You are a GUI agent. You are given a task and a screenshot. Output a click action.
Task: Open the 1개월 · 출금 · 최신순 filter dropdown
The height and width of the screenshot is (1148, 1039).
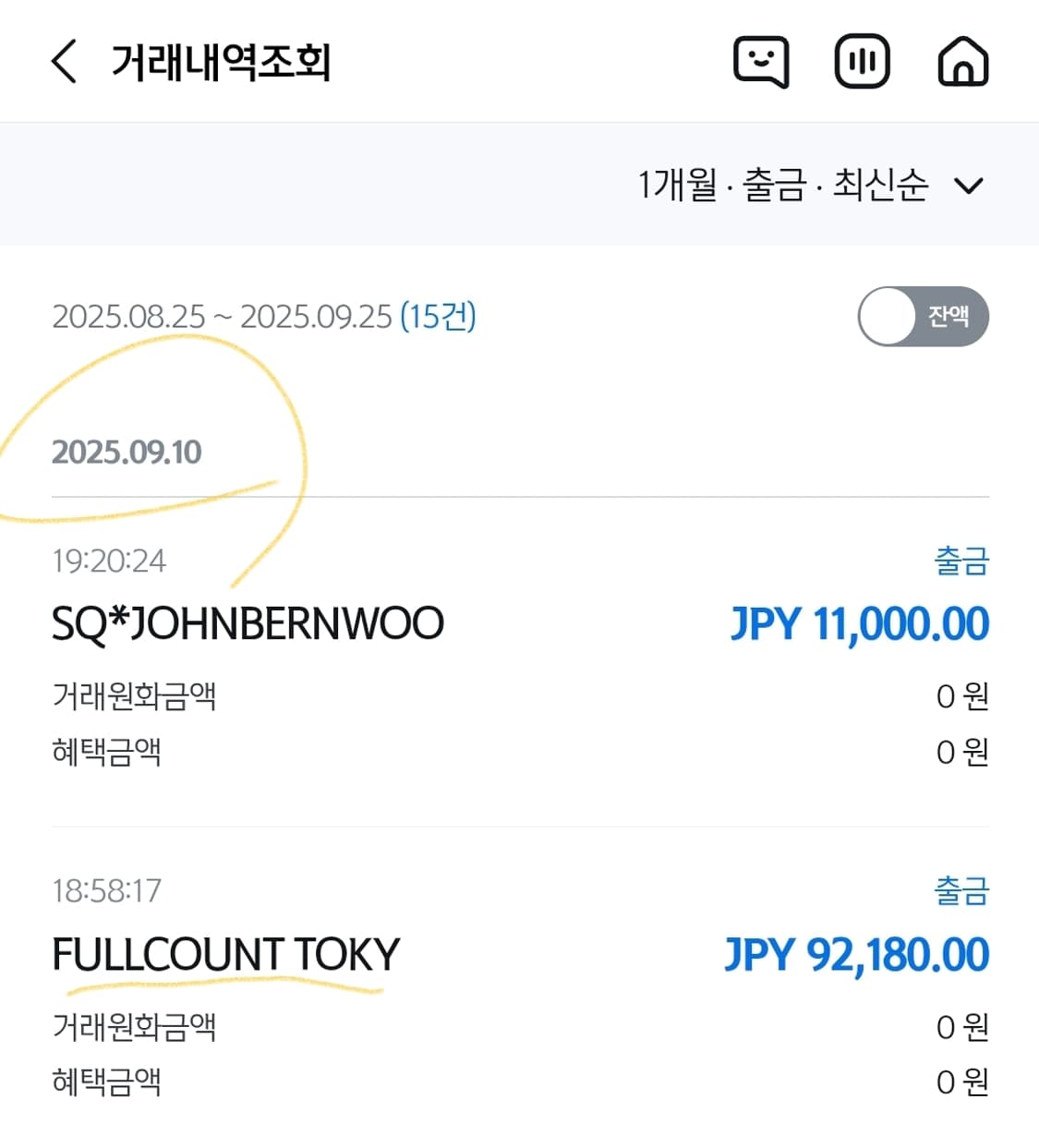[x=785, y=185]
